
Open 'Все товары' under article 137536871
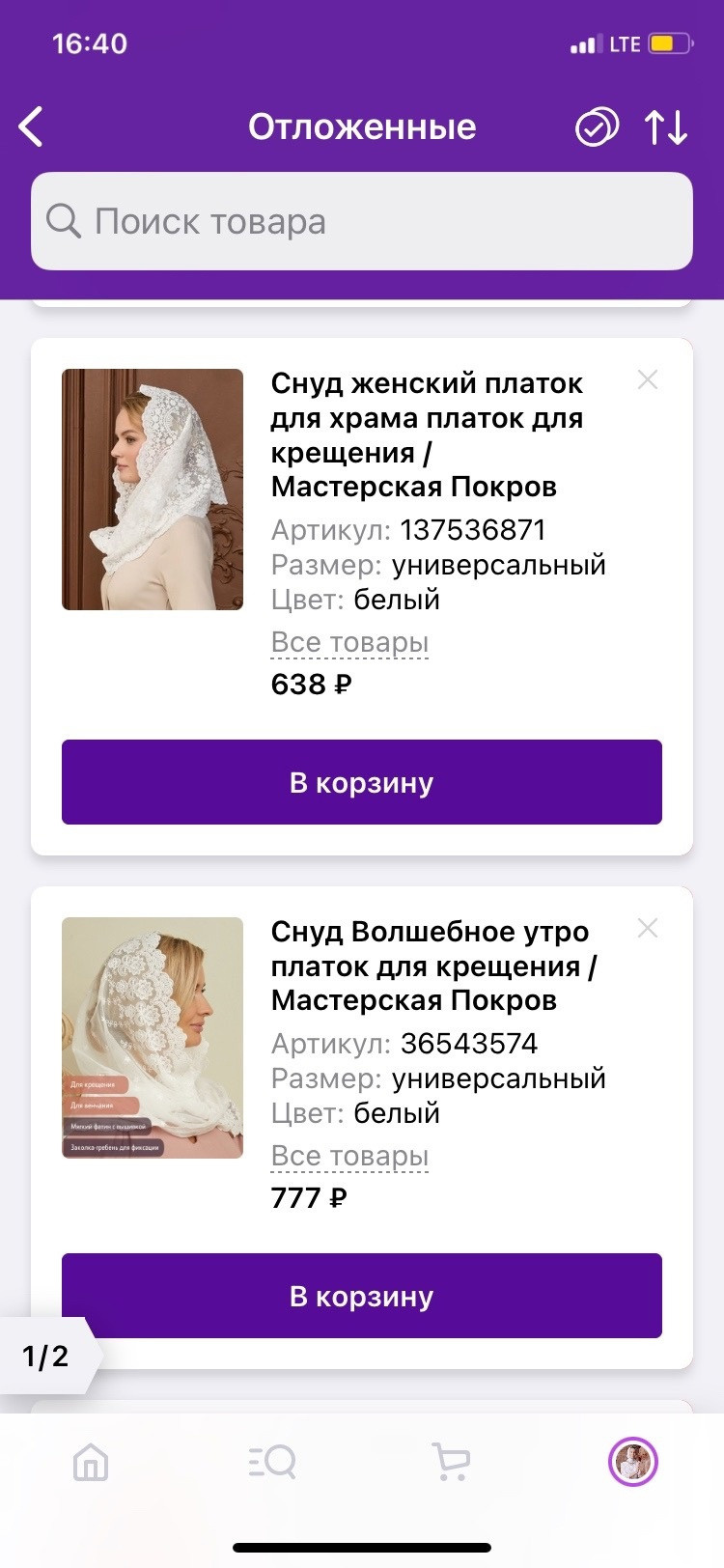(348, 641)
